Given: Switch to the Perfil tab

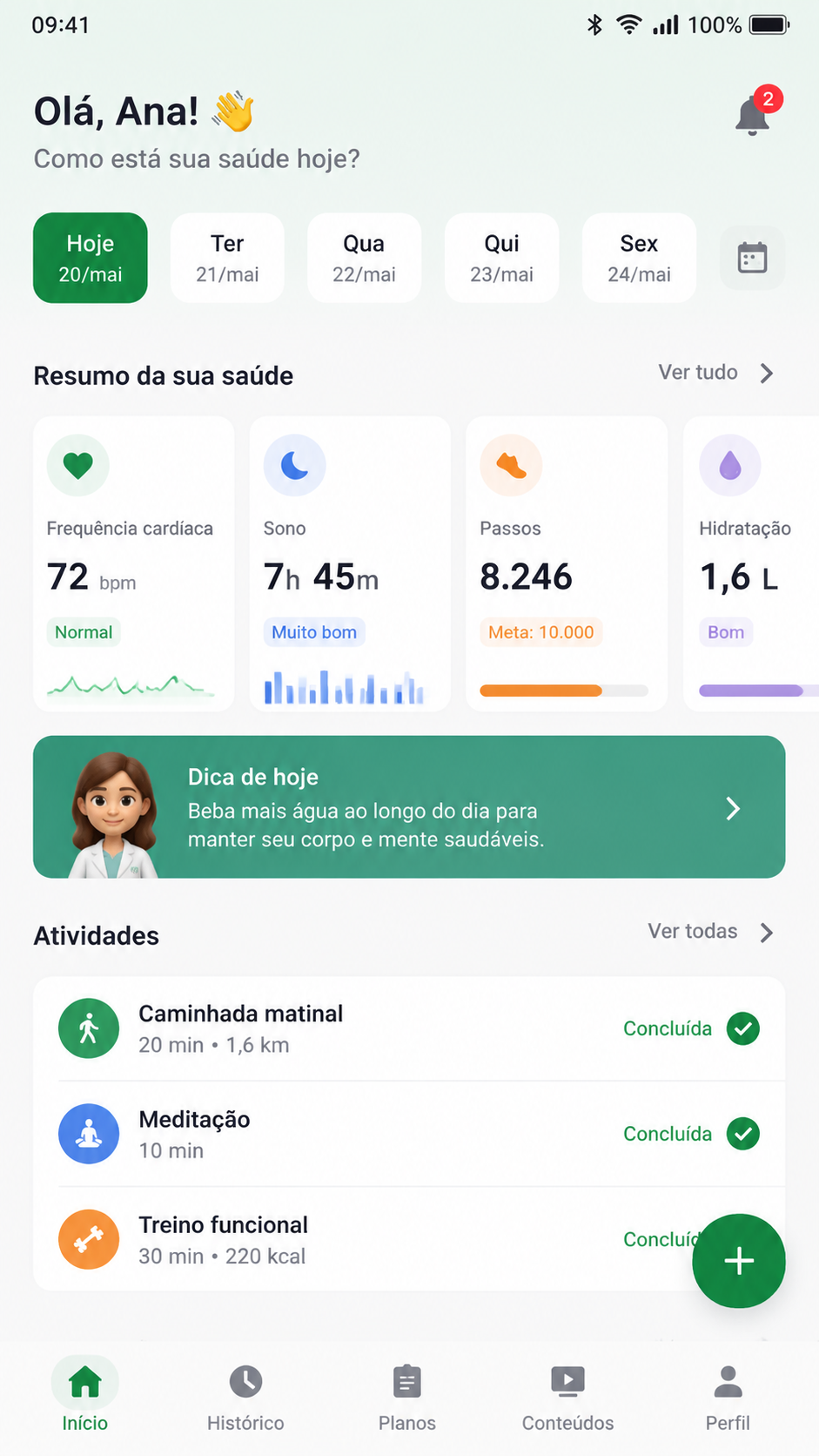Looking at the screenshot, I should coord(728,1397).
